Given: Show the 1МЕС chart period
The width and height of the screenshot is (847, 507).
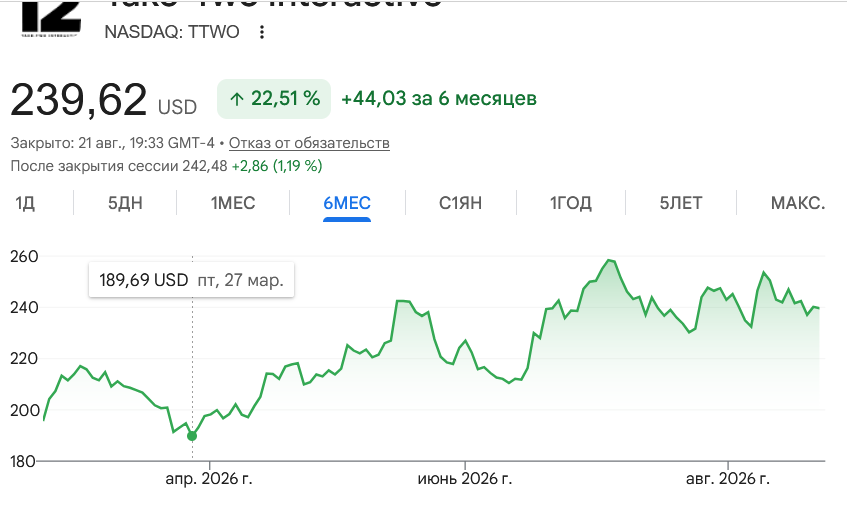Looking at the screenshot, I should tap(233, 203).
